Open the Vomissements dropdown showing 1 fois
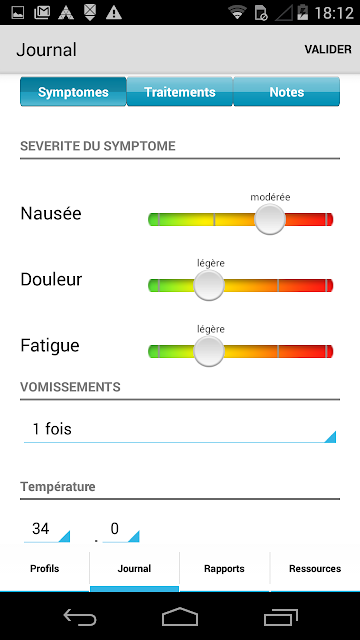 [x=180, y=430]
